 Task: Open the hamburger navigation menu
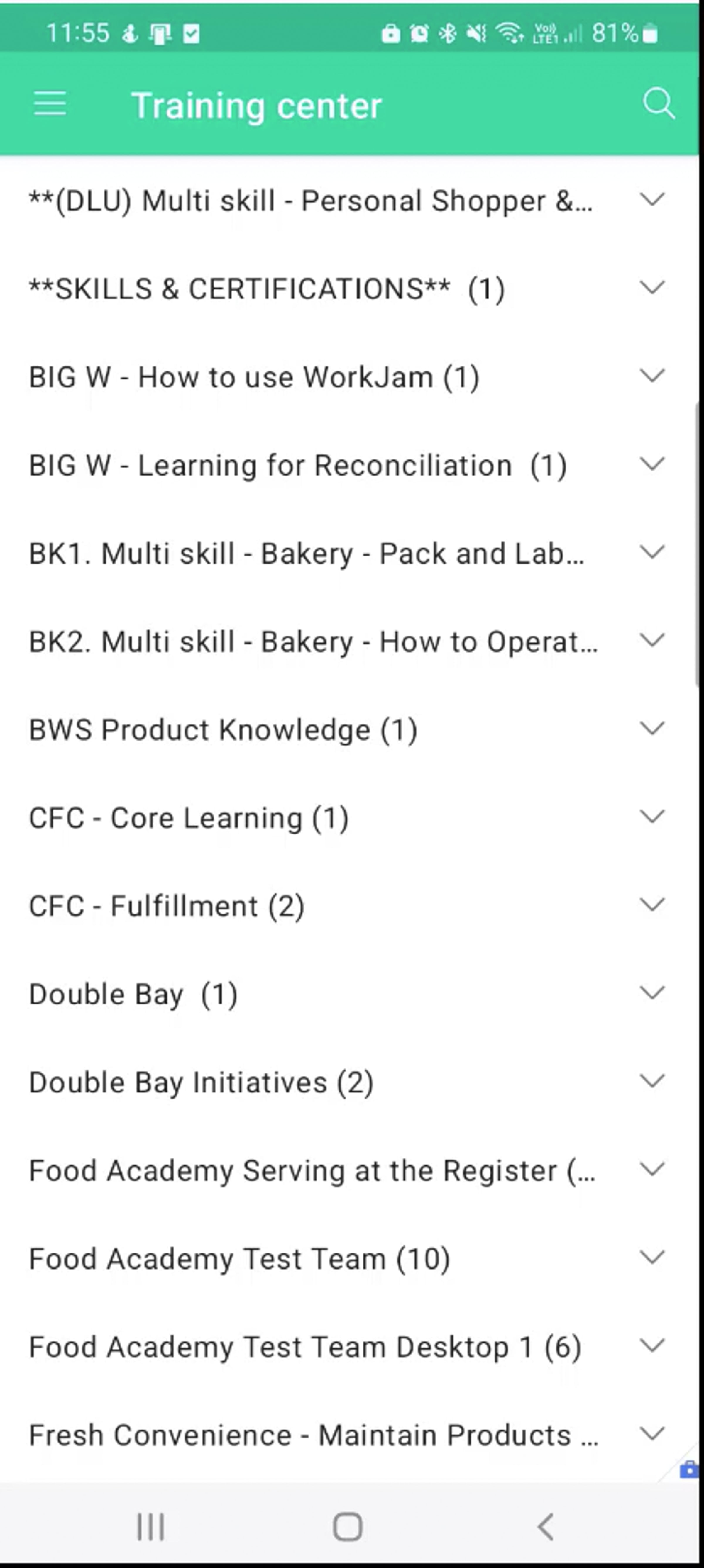click(50, 104)
